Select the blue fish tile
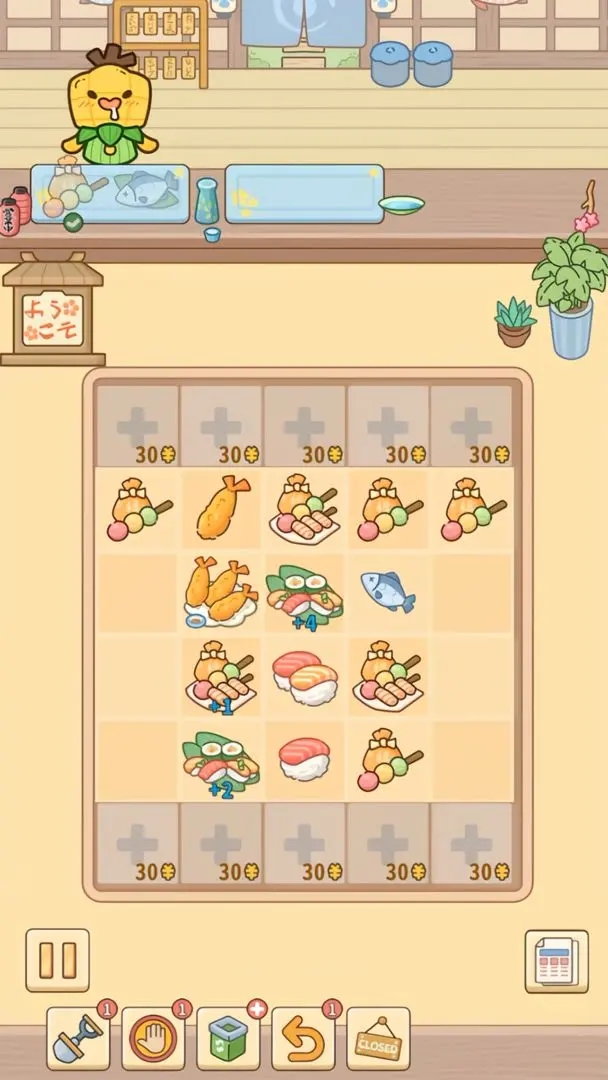The image size is (608, 1080). pos(387,591)
